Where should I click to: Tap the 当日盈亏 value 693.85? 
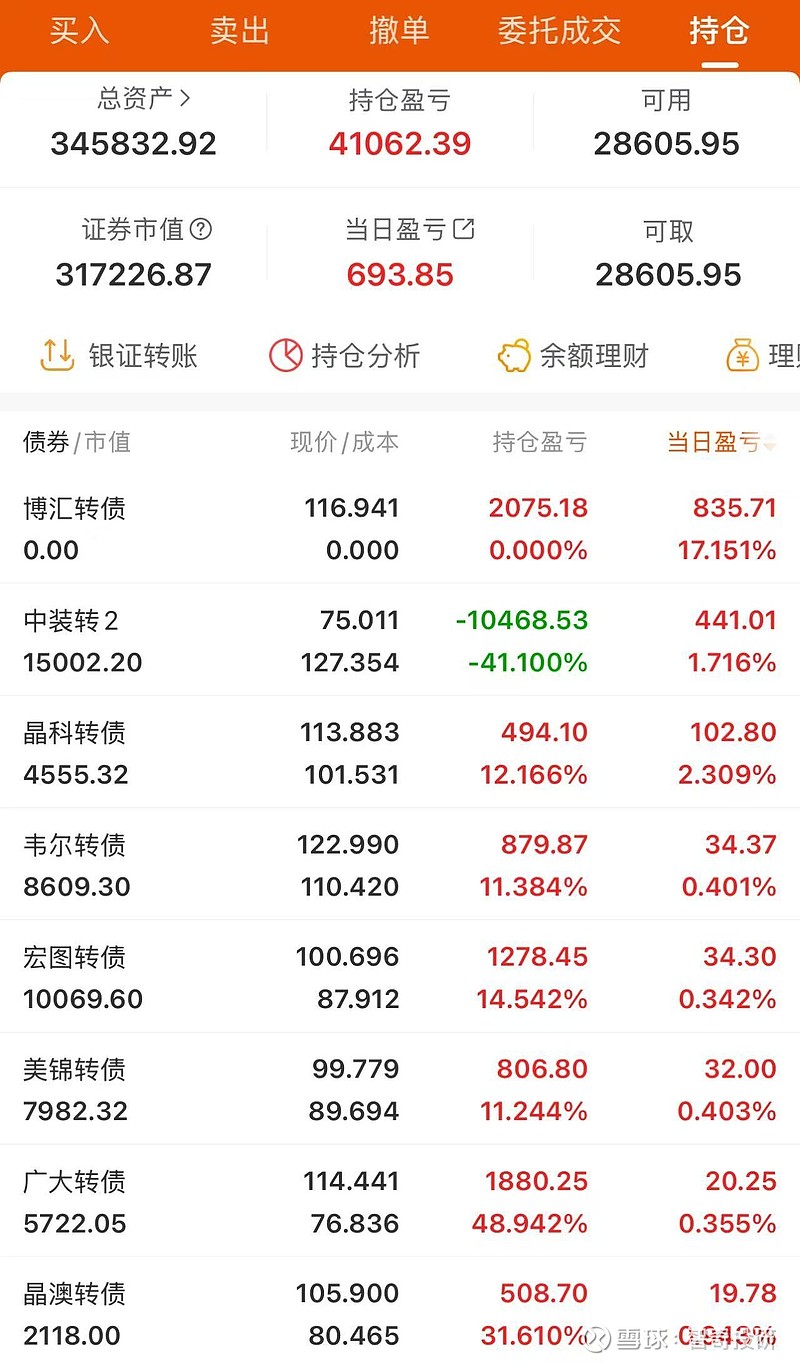pos(400,273)
